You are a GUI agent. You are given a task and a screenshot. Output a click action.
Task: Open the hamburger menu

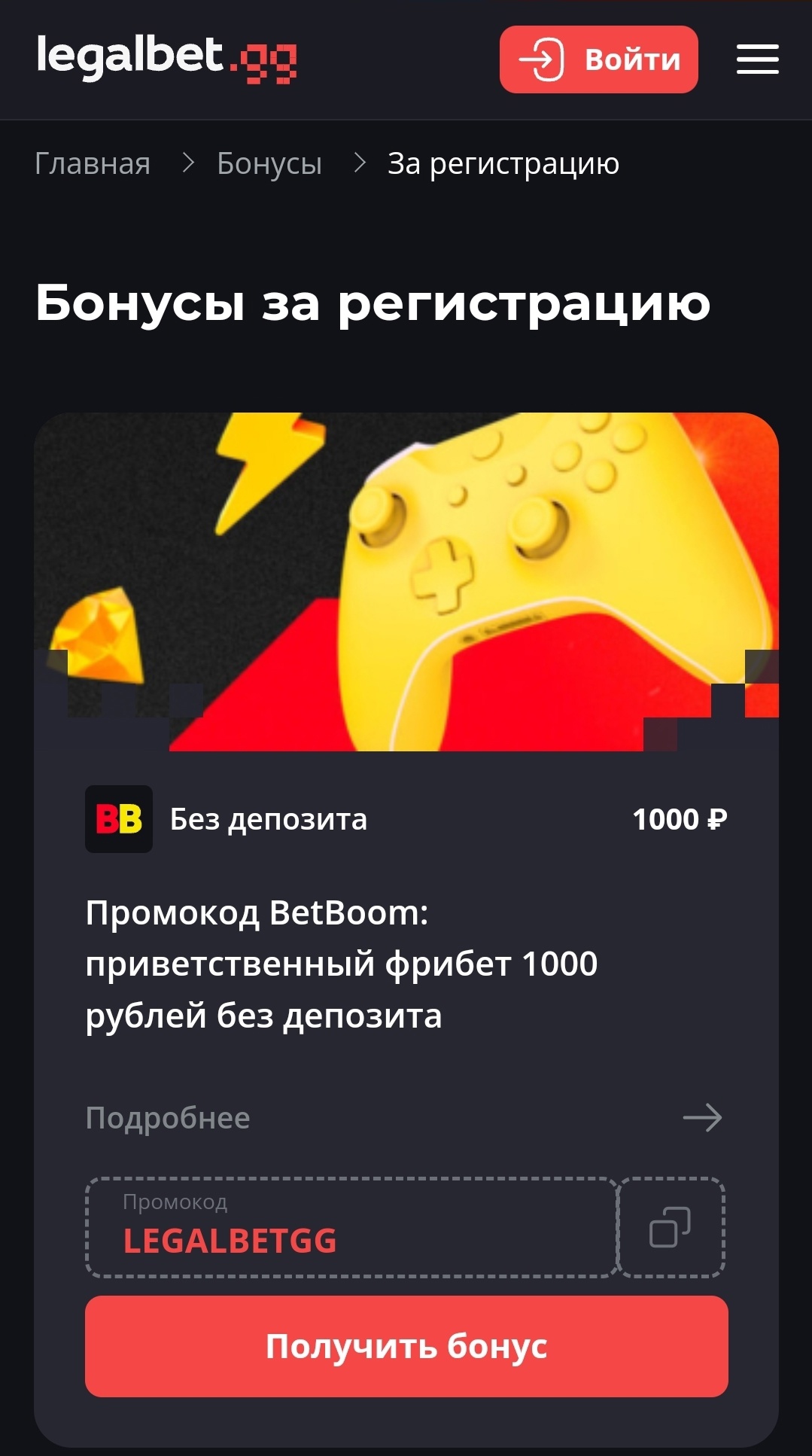pyautogui.click(x=757, y=59)
